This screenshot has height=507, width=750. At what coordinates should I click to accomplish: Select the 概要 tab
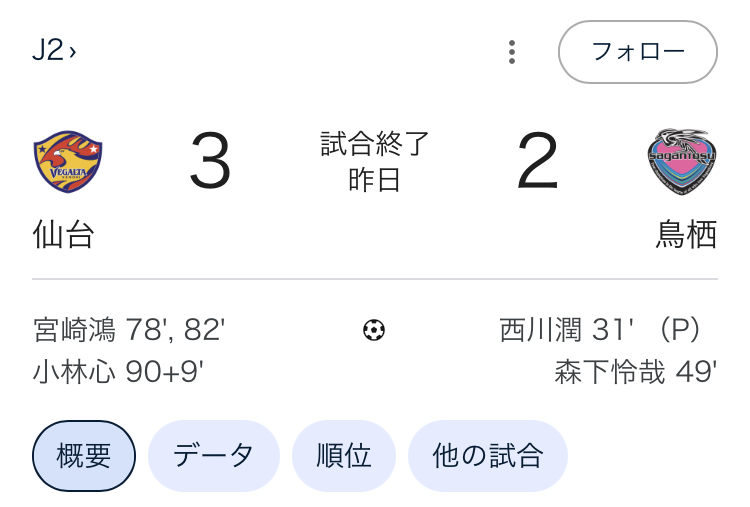pos(84,456)
